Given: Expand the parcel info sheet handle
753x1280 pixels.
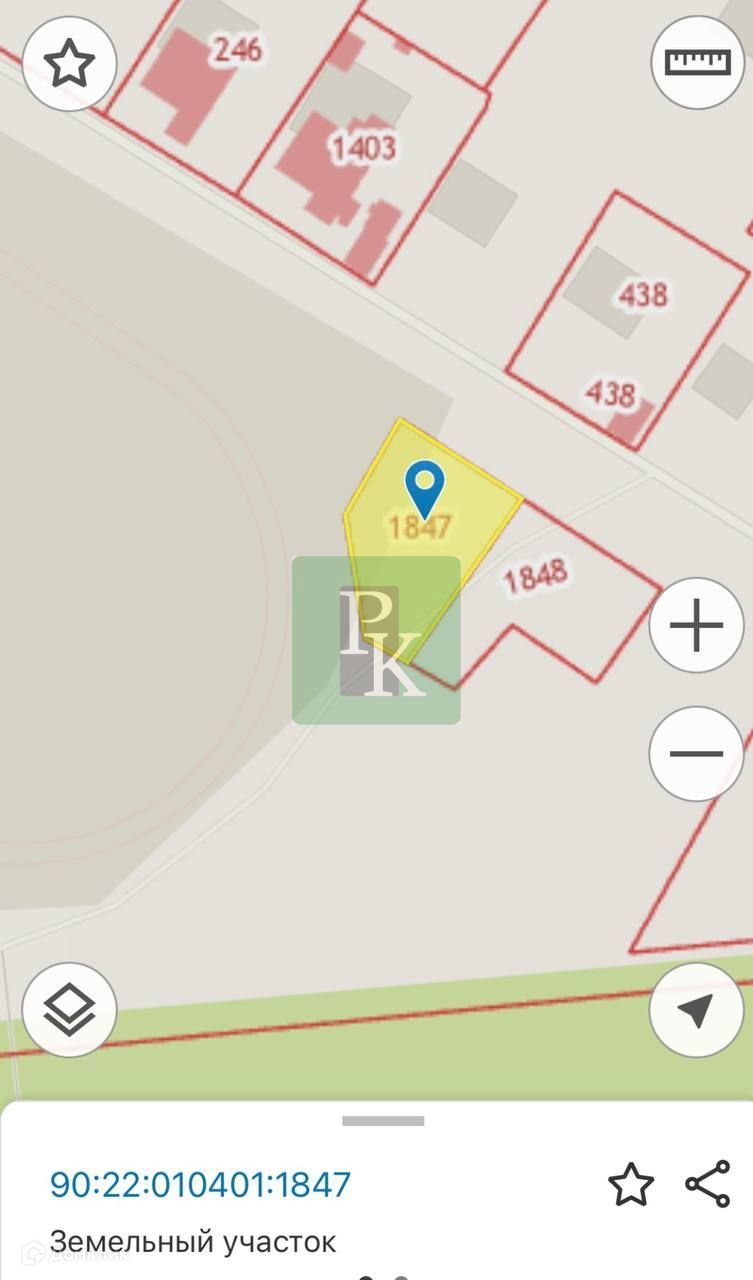Looking at the screenshot, I should (383, 1121).
